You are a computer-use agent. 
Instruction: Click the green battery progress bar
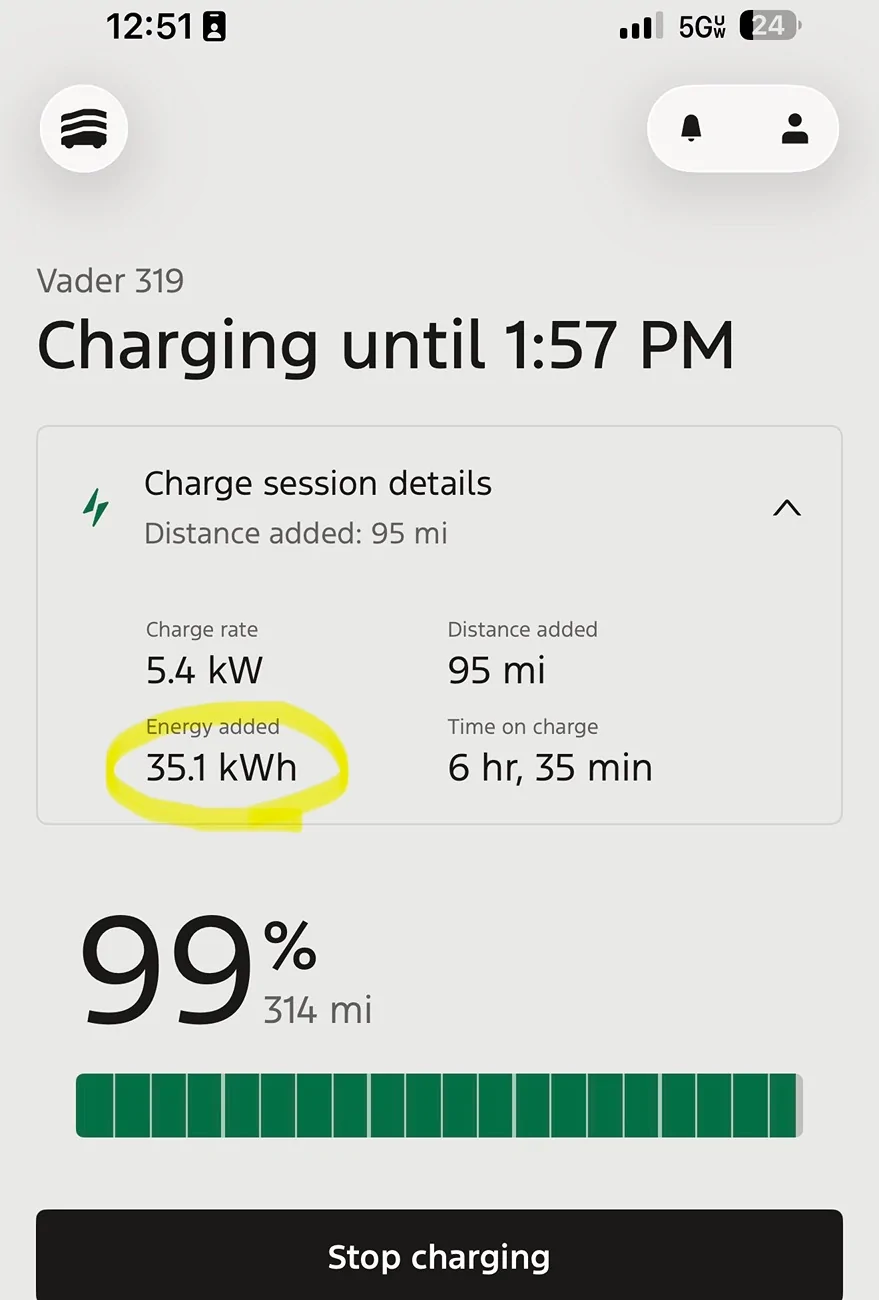click(x=438, y=1105)
